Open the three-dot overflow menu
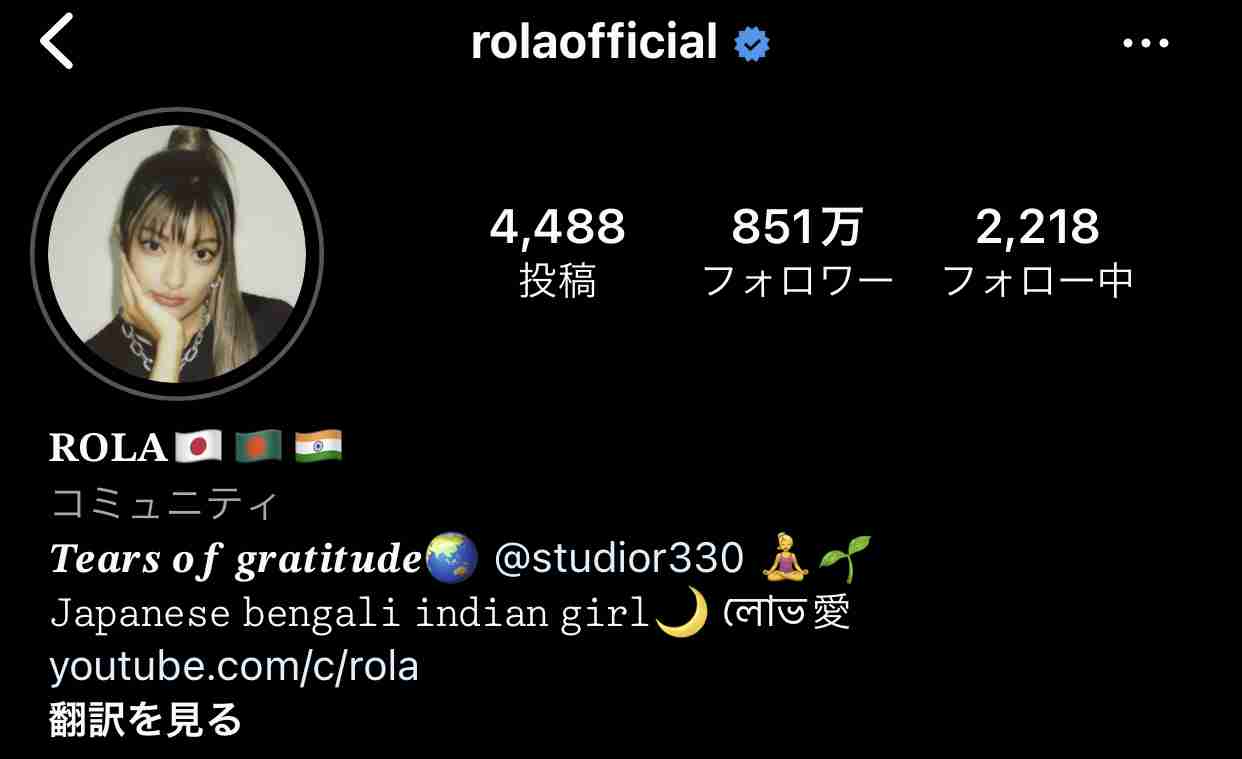 tap(1146, 43)
